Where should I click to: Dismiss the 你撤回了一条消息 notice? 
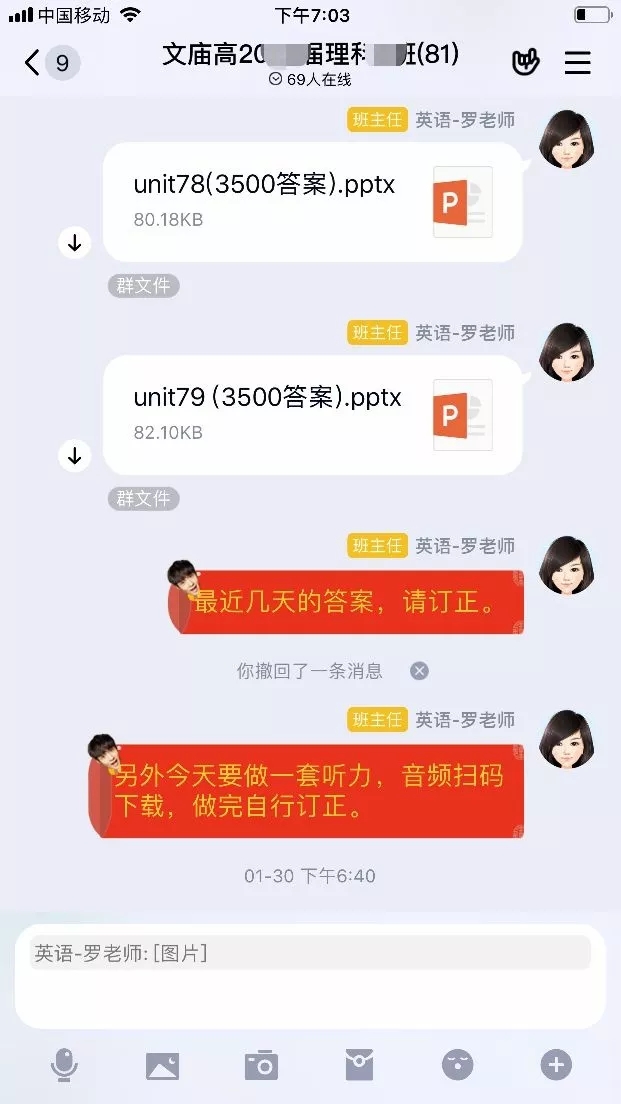(420, 671)
